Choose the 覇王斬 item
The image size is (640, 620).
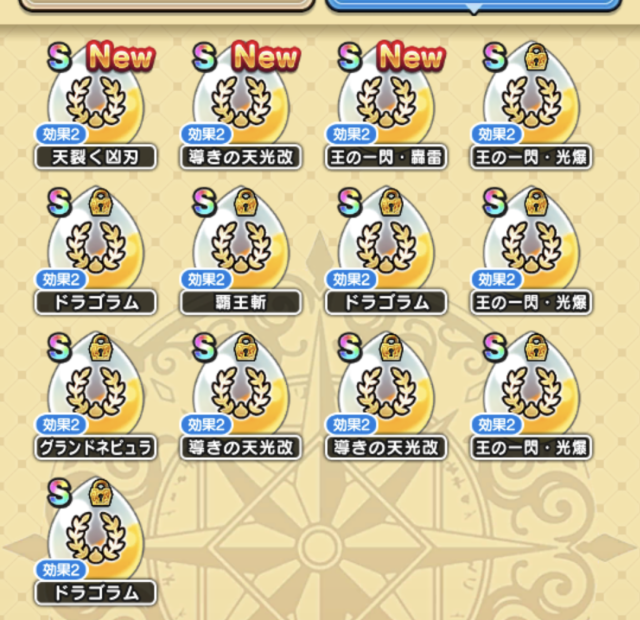coord(241,252)
